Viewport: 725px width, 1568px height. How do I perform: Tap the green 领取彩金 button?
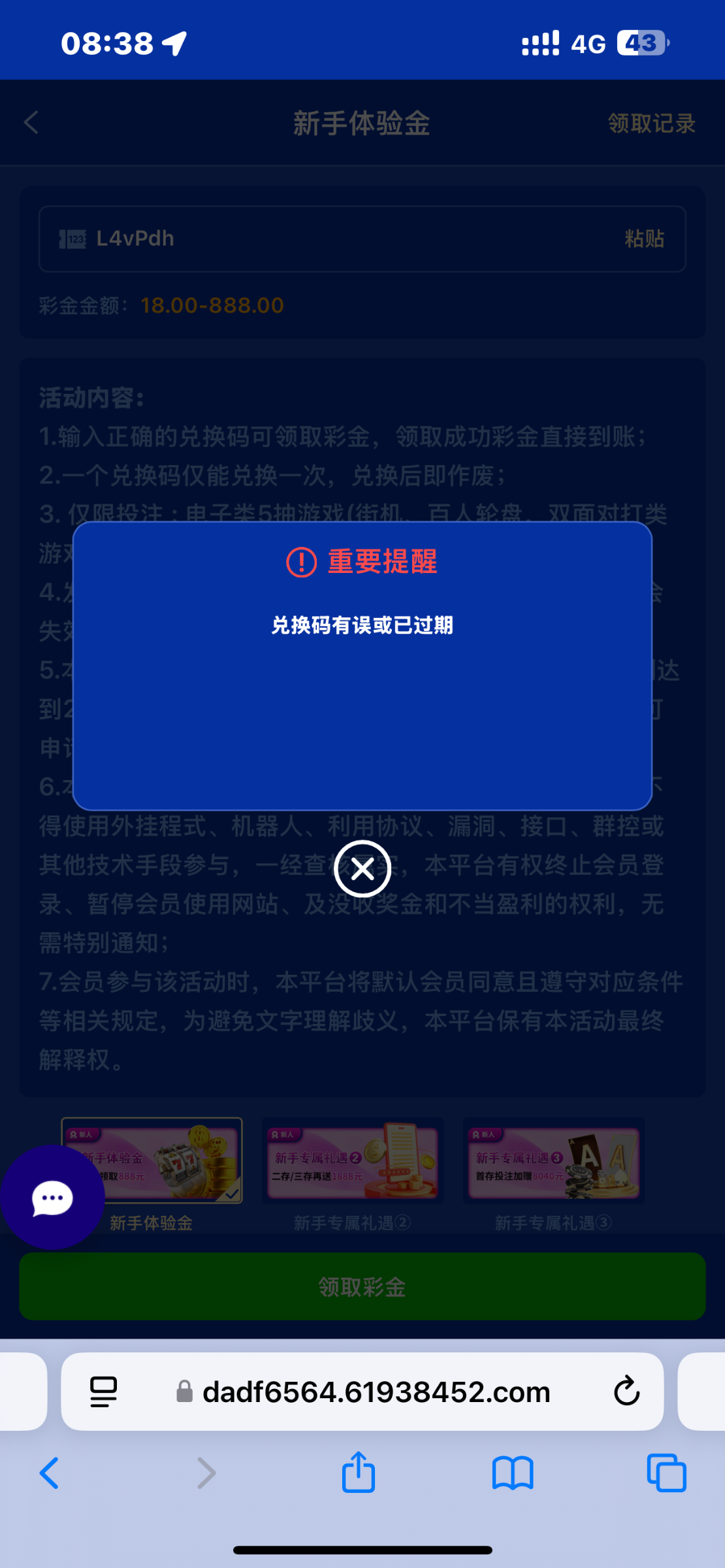pyautogui.click(x=362, y=1286)
